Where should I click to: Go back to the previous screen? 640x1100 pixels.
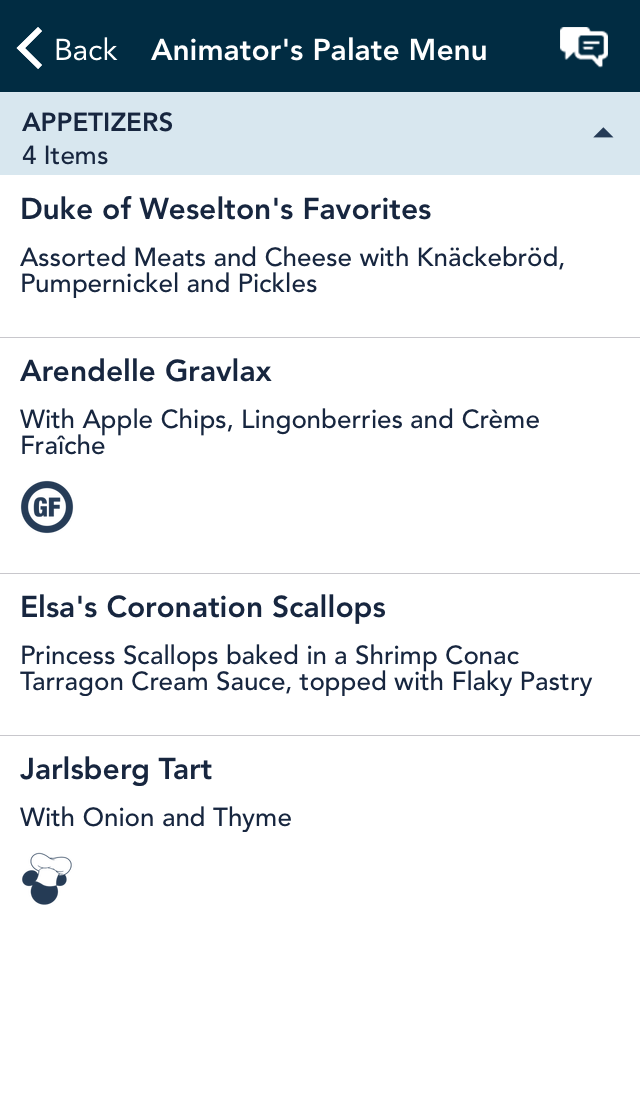pos(67,49)
